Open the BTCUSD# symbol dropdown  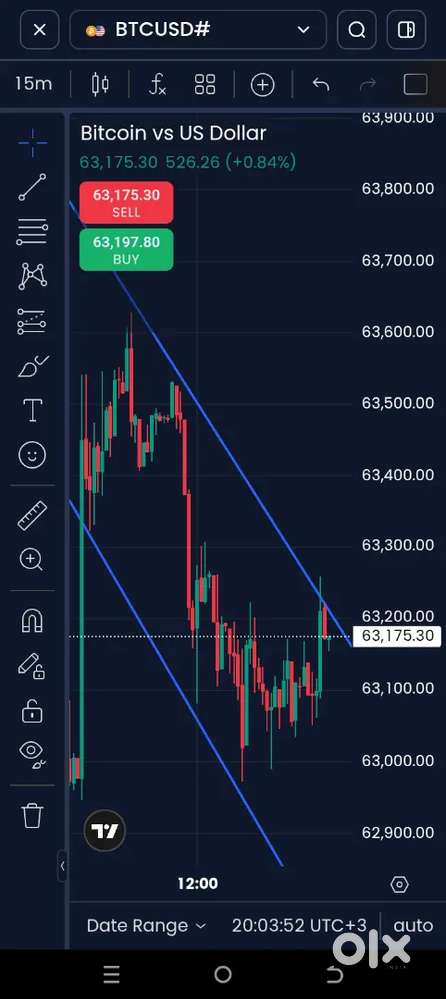(198, 30)
